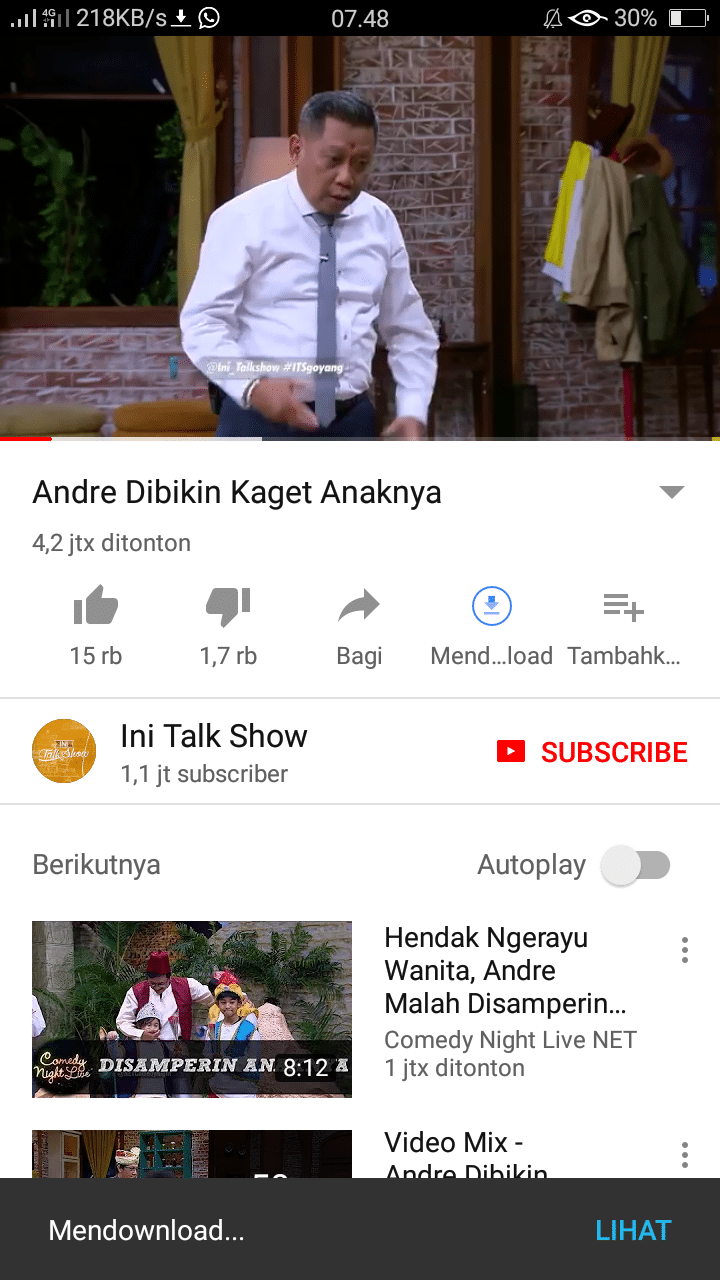Tap the Mendownload download icon
Viewport: 720px width, 1280px height.
[x=491, y=606]
